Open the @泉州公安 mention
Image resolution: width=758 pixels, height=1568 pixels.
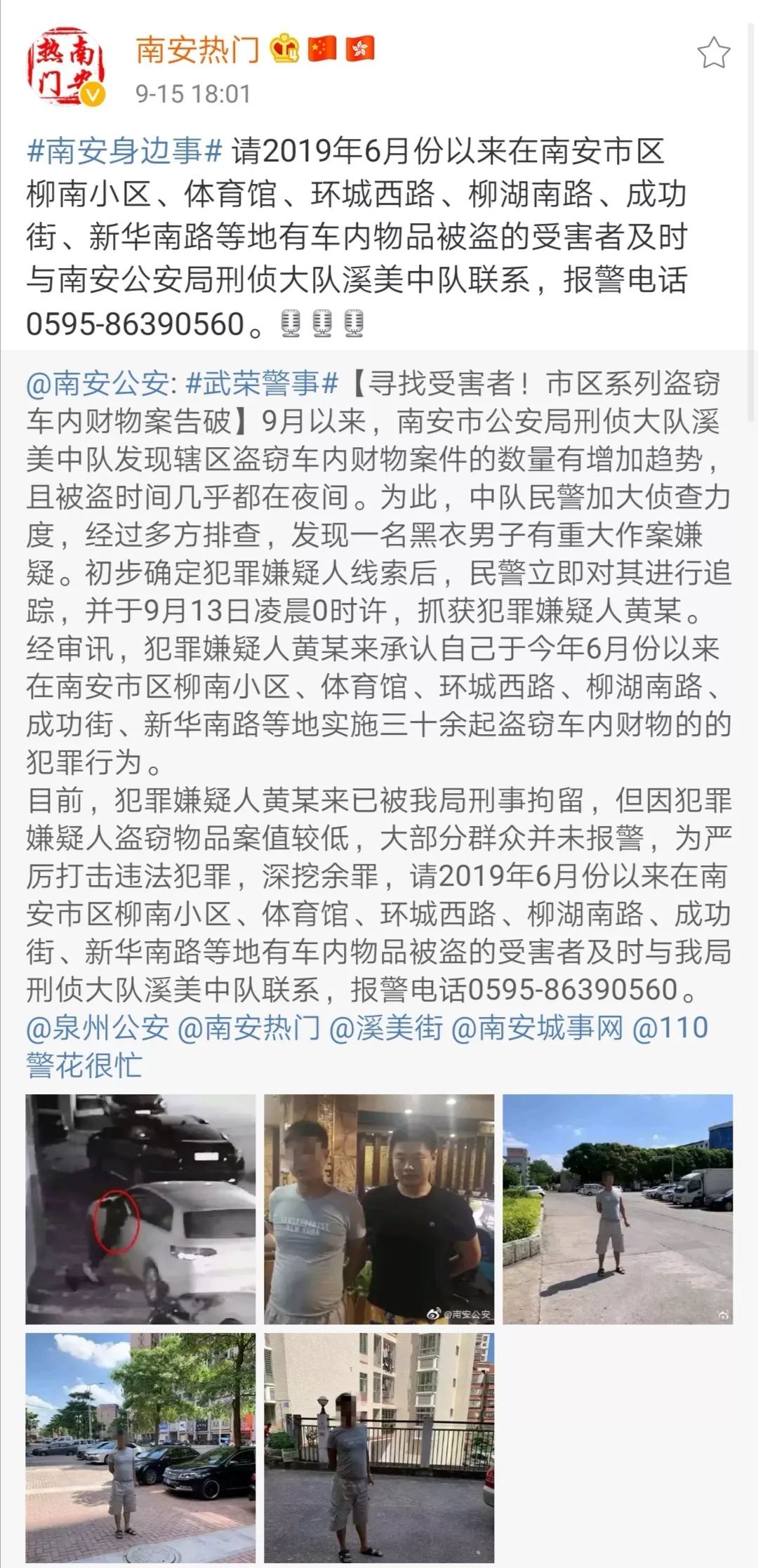98,1028
